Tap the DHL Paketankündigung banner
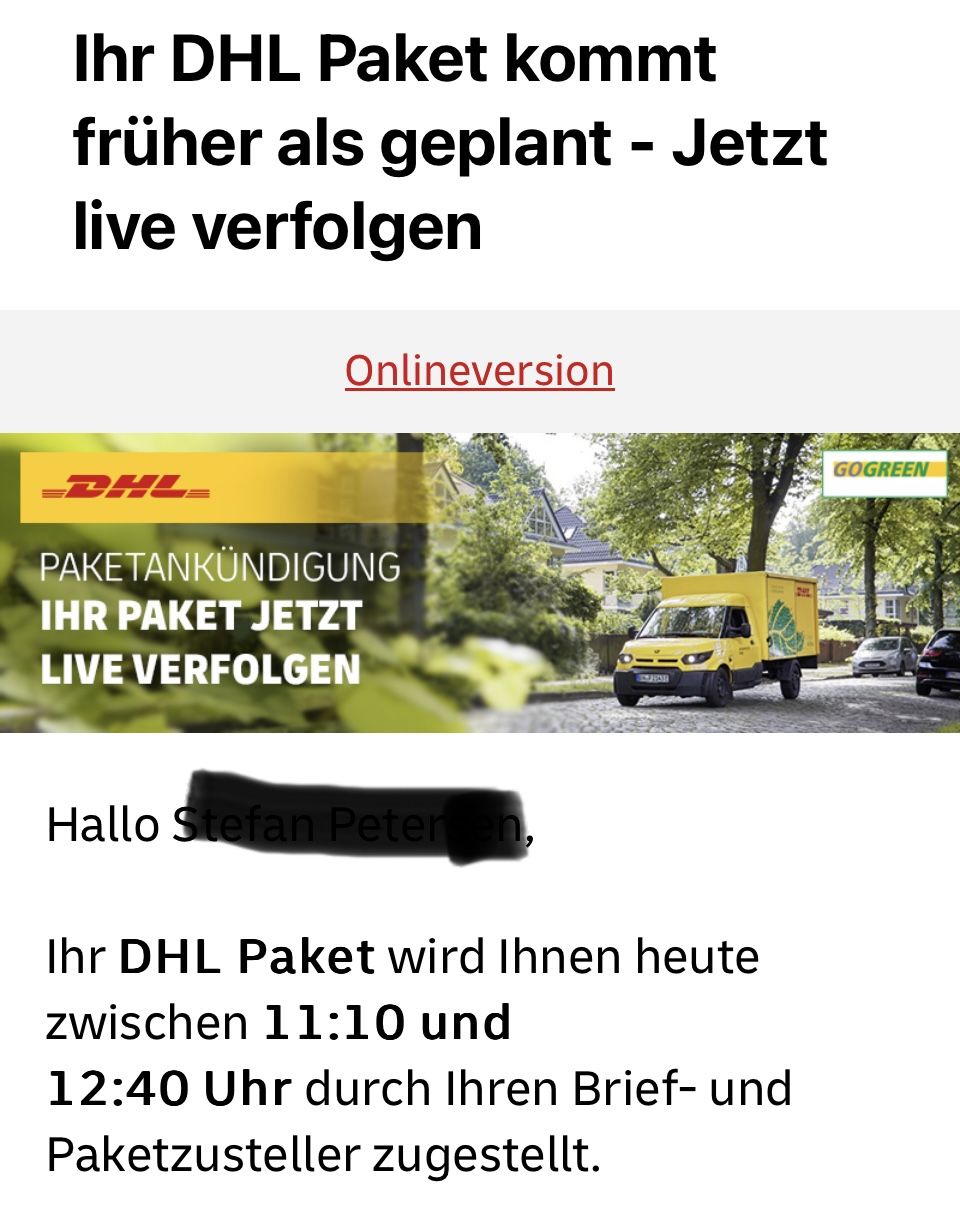The width and height of the screenshot is (960, 1207). tap(479, 583)
